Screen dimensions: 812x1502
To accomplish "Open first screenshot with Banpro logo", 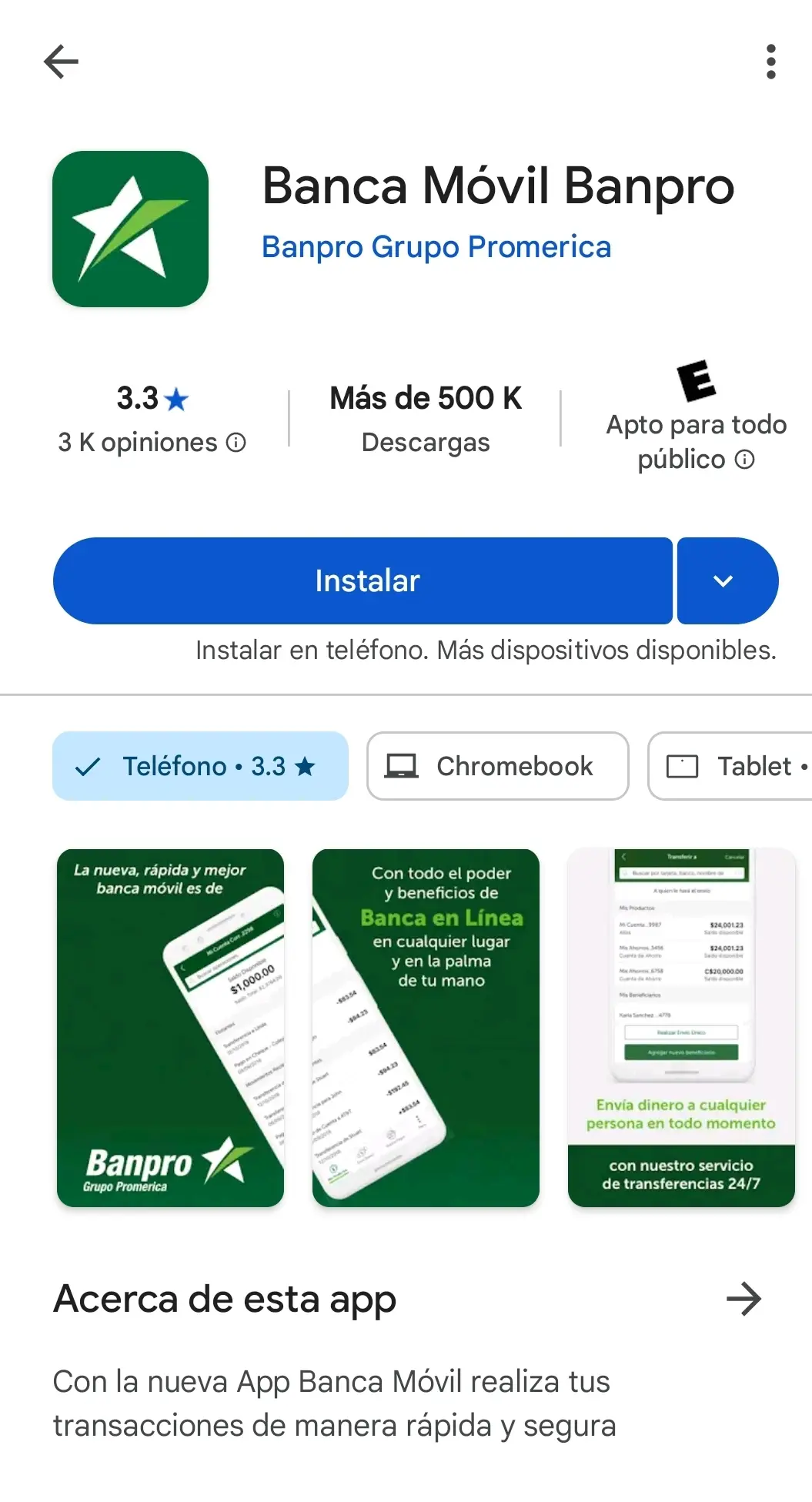I will (x=170, y=1028).
